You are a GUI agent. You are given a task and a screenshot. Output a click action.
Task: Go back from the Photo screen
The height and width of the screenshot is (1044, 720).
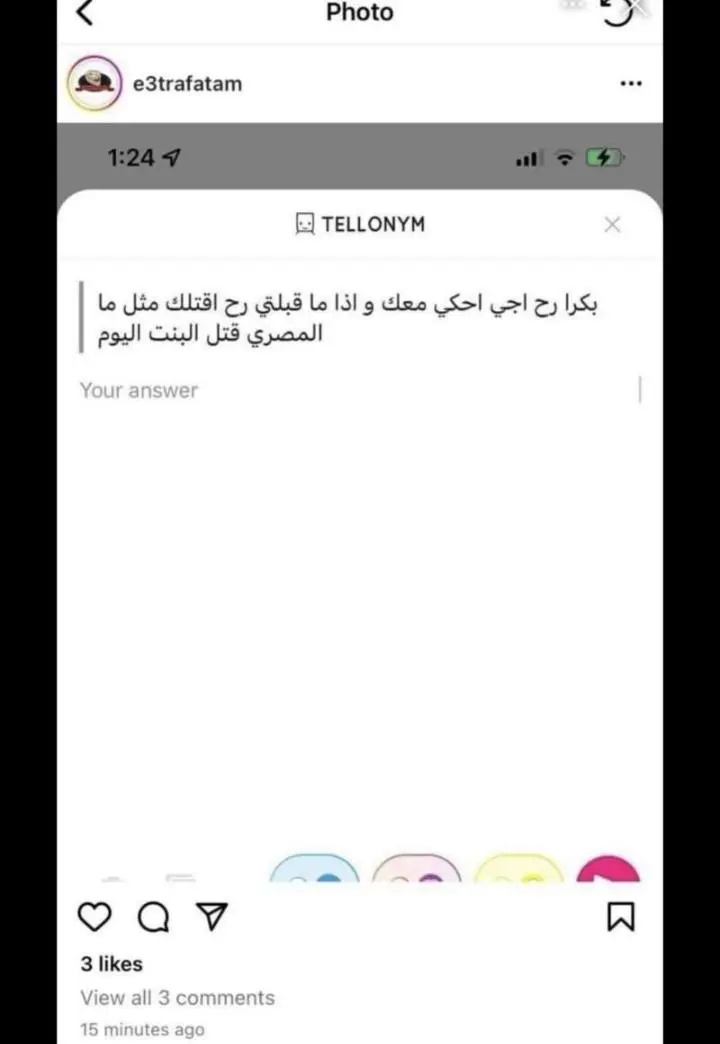85,13
